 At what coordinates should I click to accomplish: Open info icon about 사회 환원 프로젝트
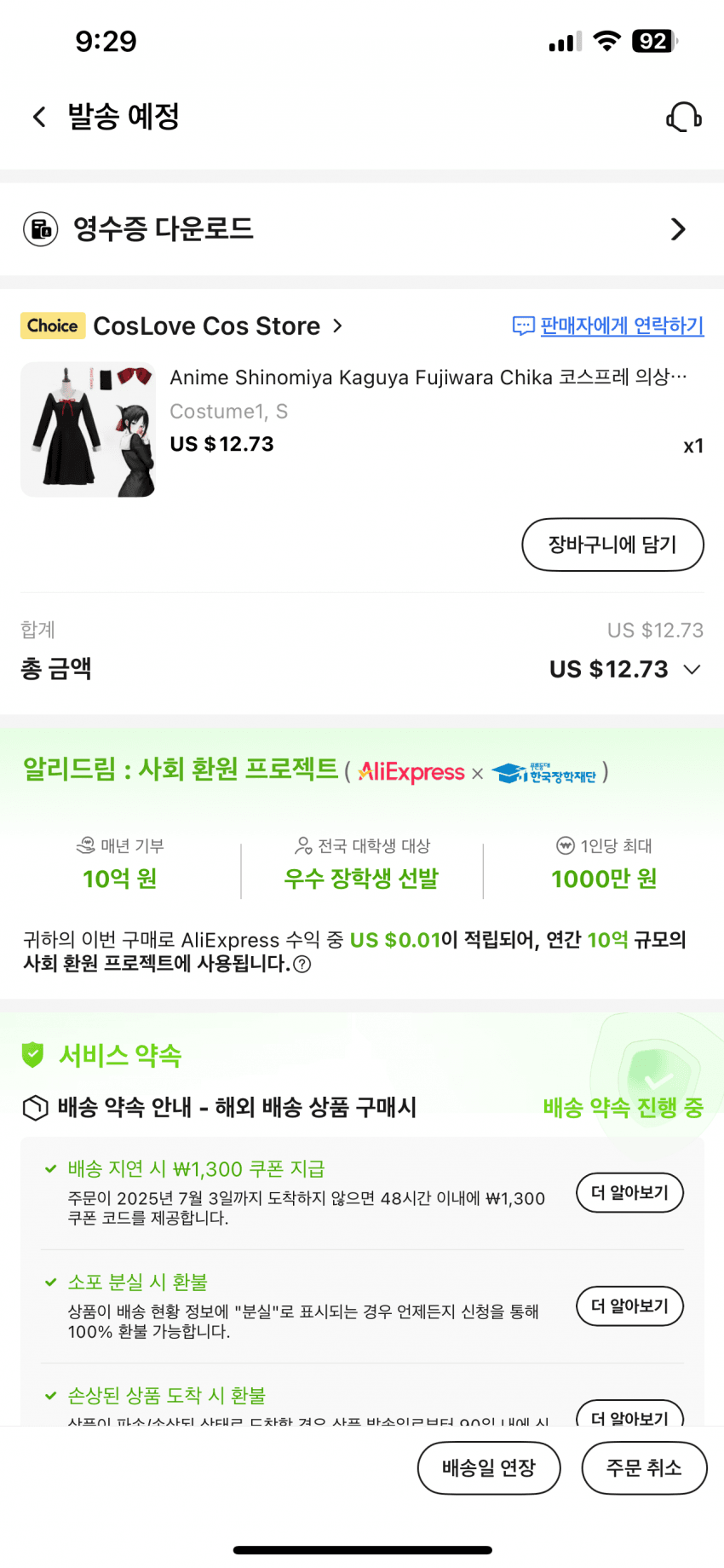pyautogui.click(x=302, y=964)
